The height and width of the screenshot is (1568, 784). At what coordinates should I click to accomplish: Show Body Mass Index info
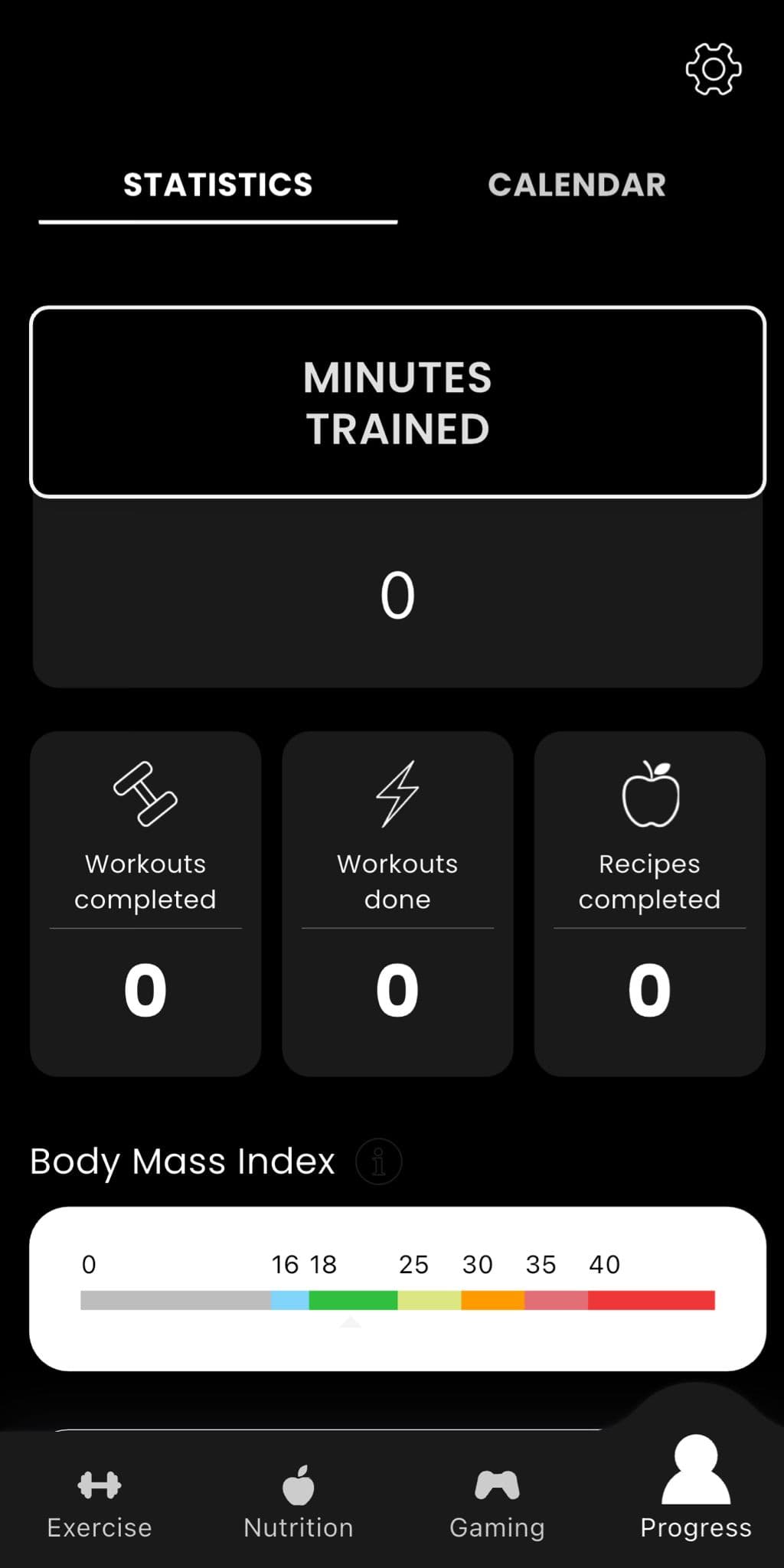[378, 1161]
